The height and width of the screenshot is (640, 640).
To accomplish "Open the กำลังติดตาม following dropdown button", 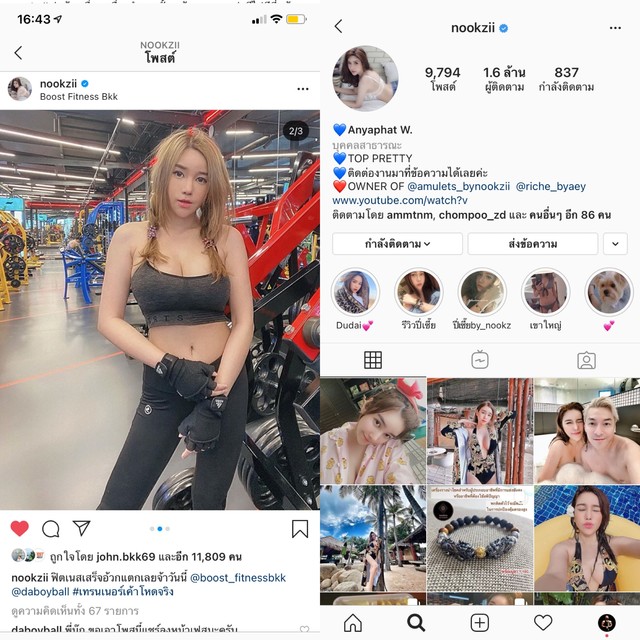I will [x=397, y=244].
